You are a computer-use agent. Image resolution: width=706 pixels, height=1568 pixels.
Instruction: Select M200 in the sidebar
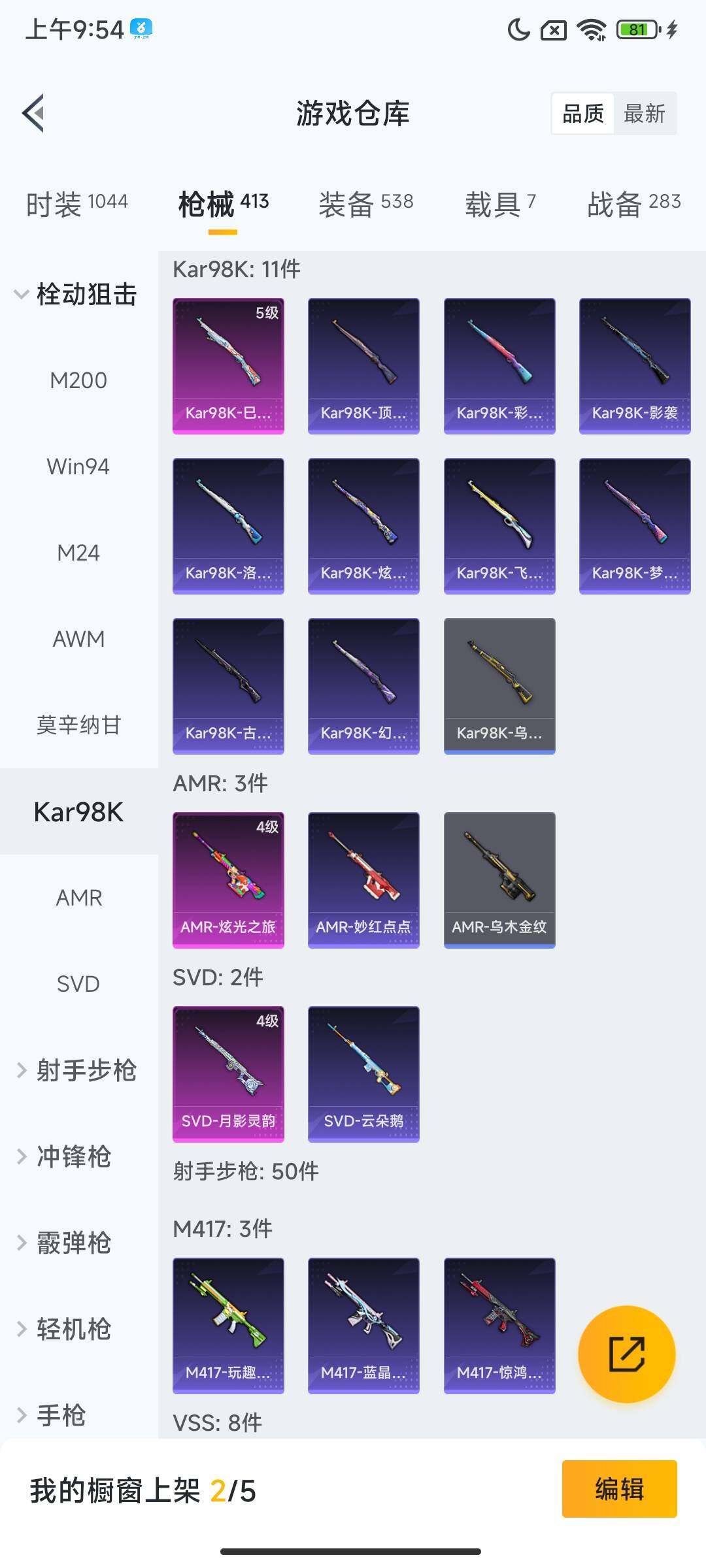(x=78, y=380)
